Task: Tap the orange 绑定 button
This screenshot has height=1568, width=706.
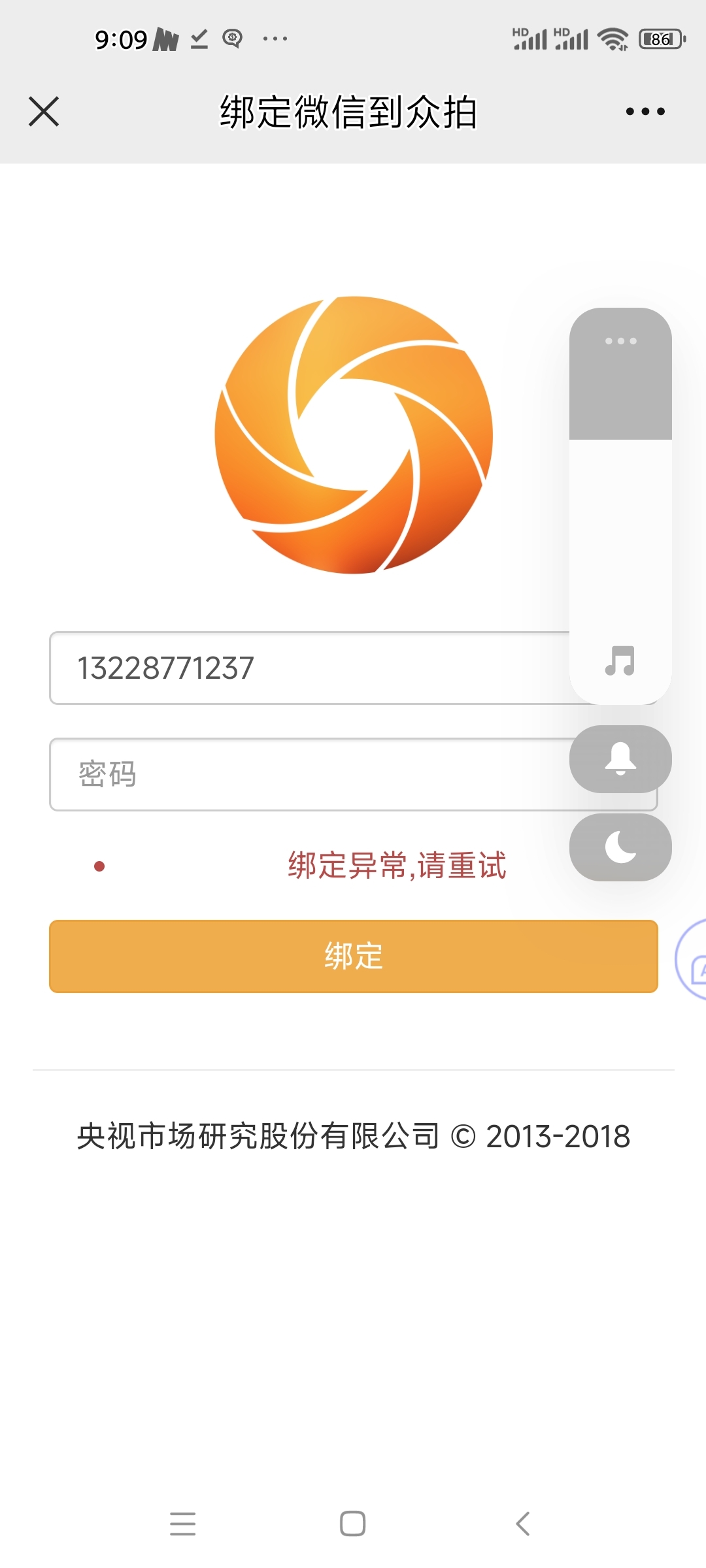Action: pyautogui.click(x=354, y=956)
